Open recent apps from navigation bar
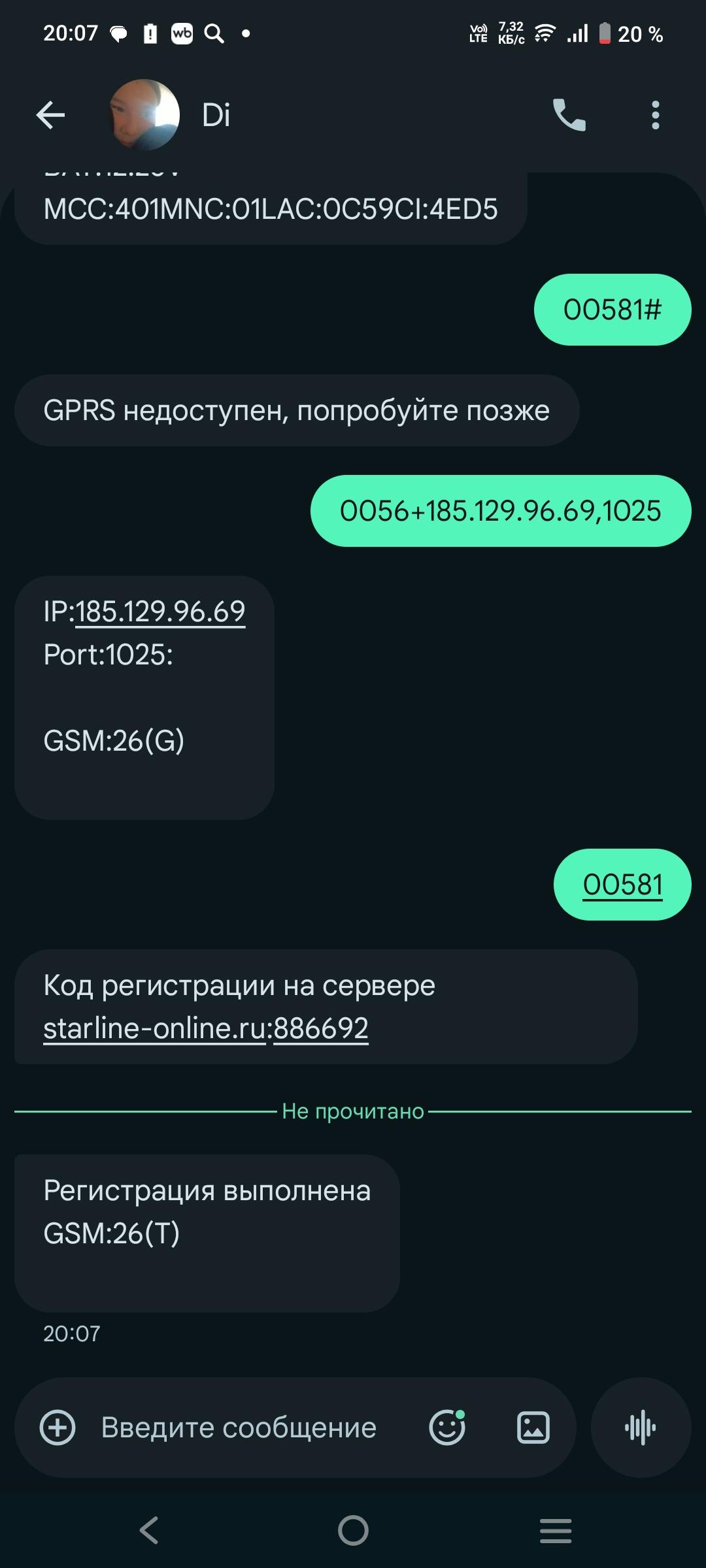This screenshot has width=706, height=1568. (556, 1530)
